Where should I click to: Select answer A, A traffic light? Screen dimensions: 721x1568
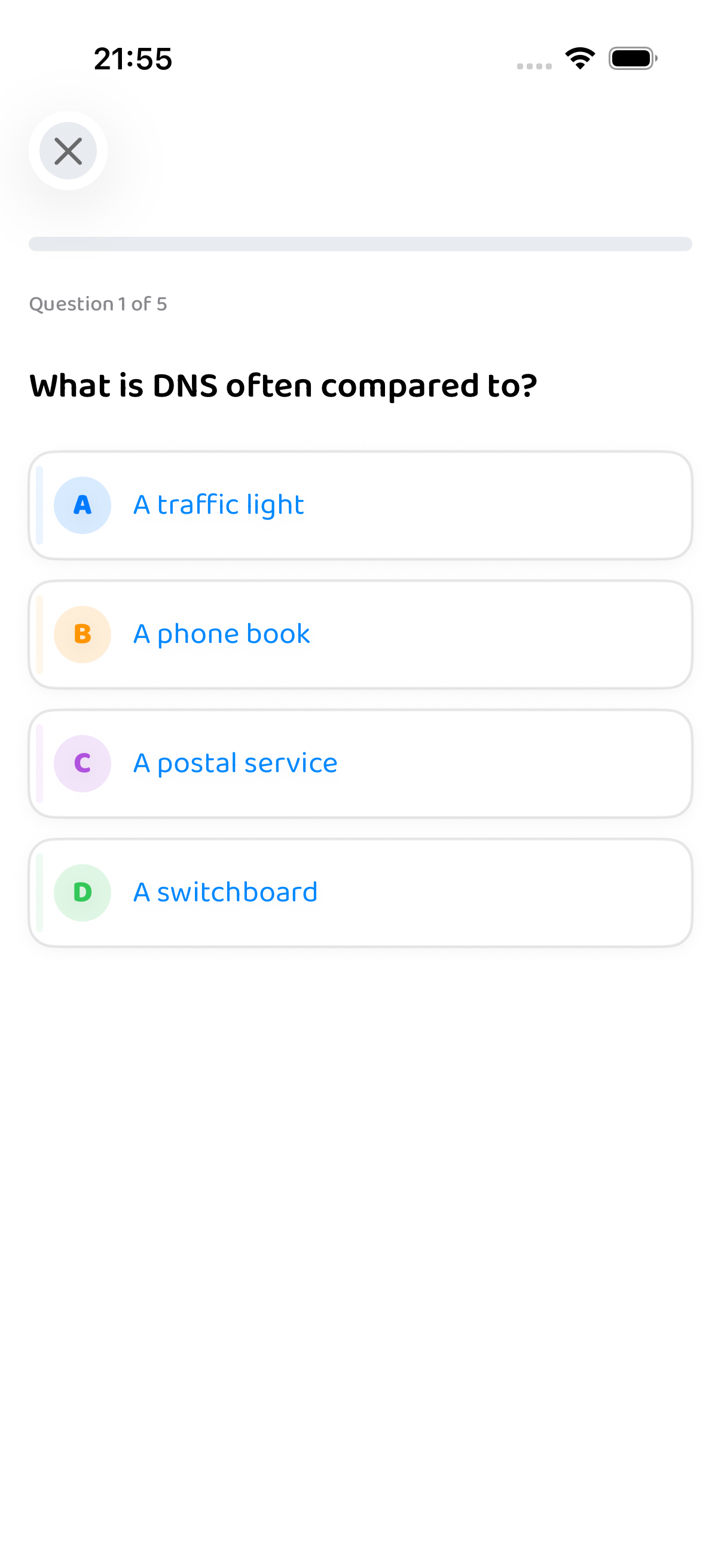click(359, 505)
